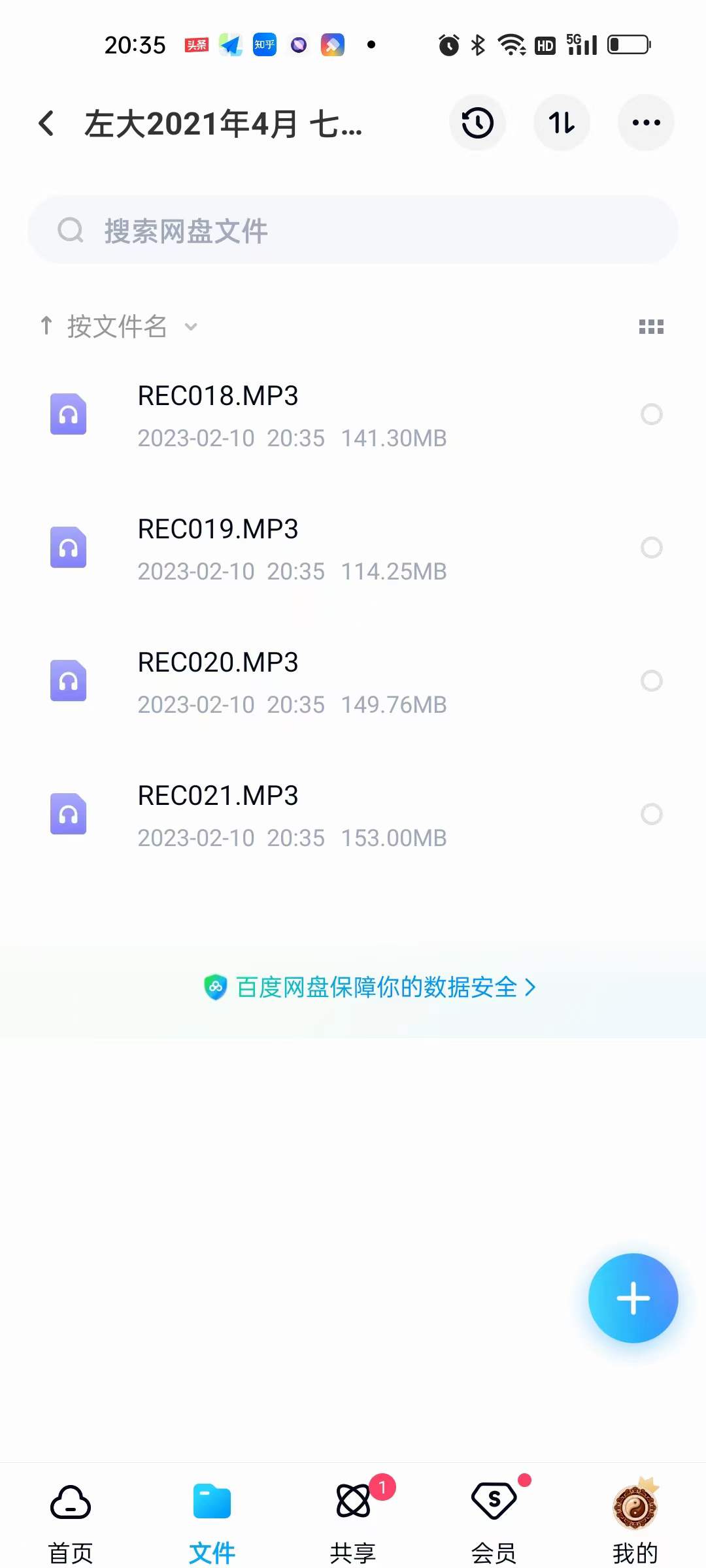The width and height of the screenshot is (706, 1568).
Task: Open the recent history icon
Action: click(477, 123)
